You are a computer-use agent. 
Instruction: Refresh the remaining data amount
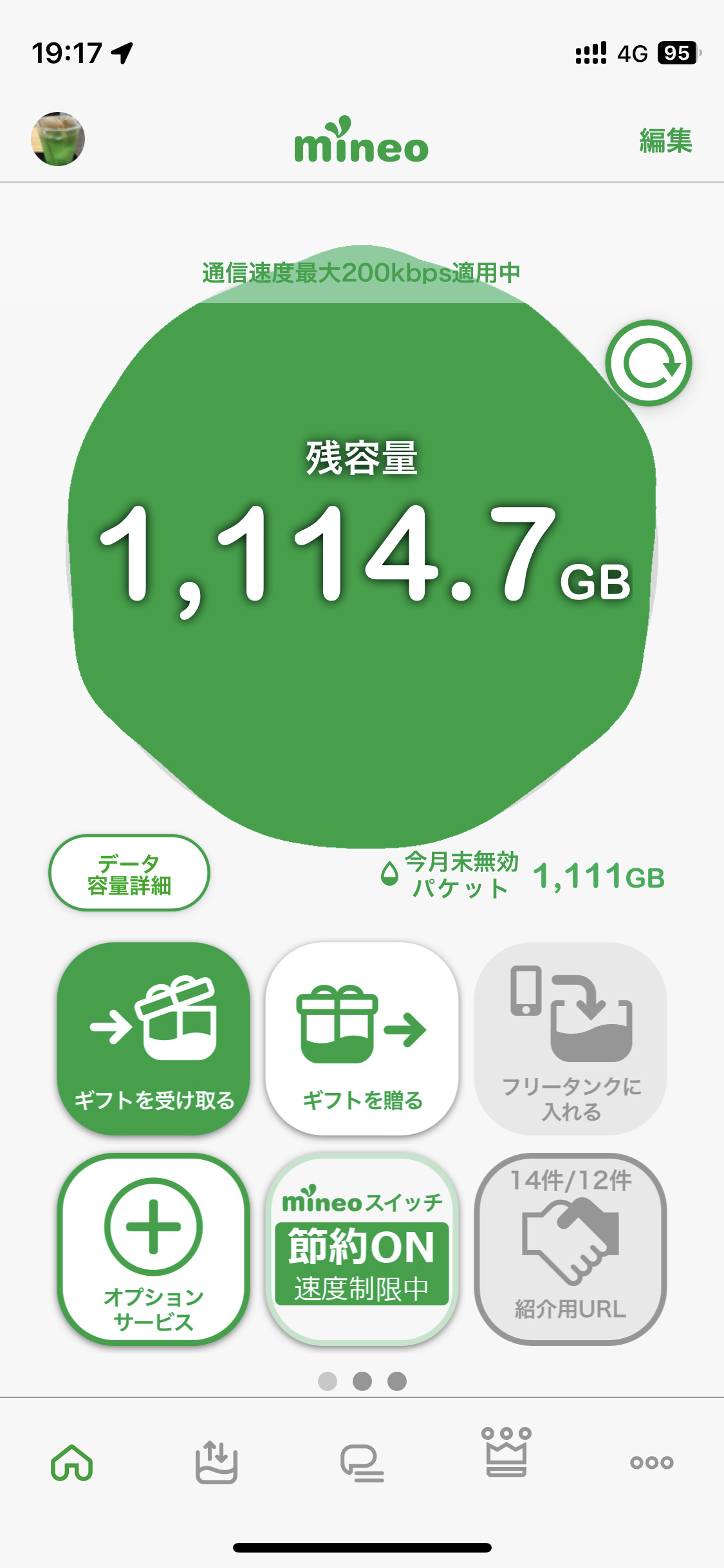click(x=648, y=363)
